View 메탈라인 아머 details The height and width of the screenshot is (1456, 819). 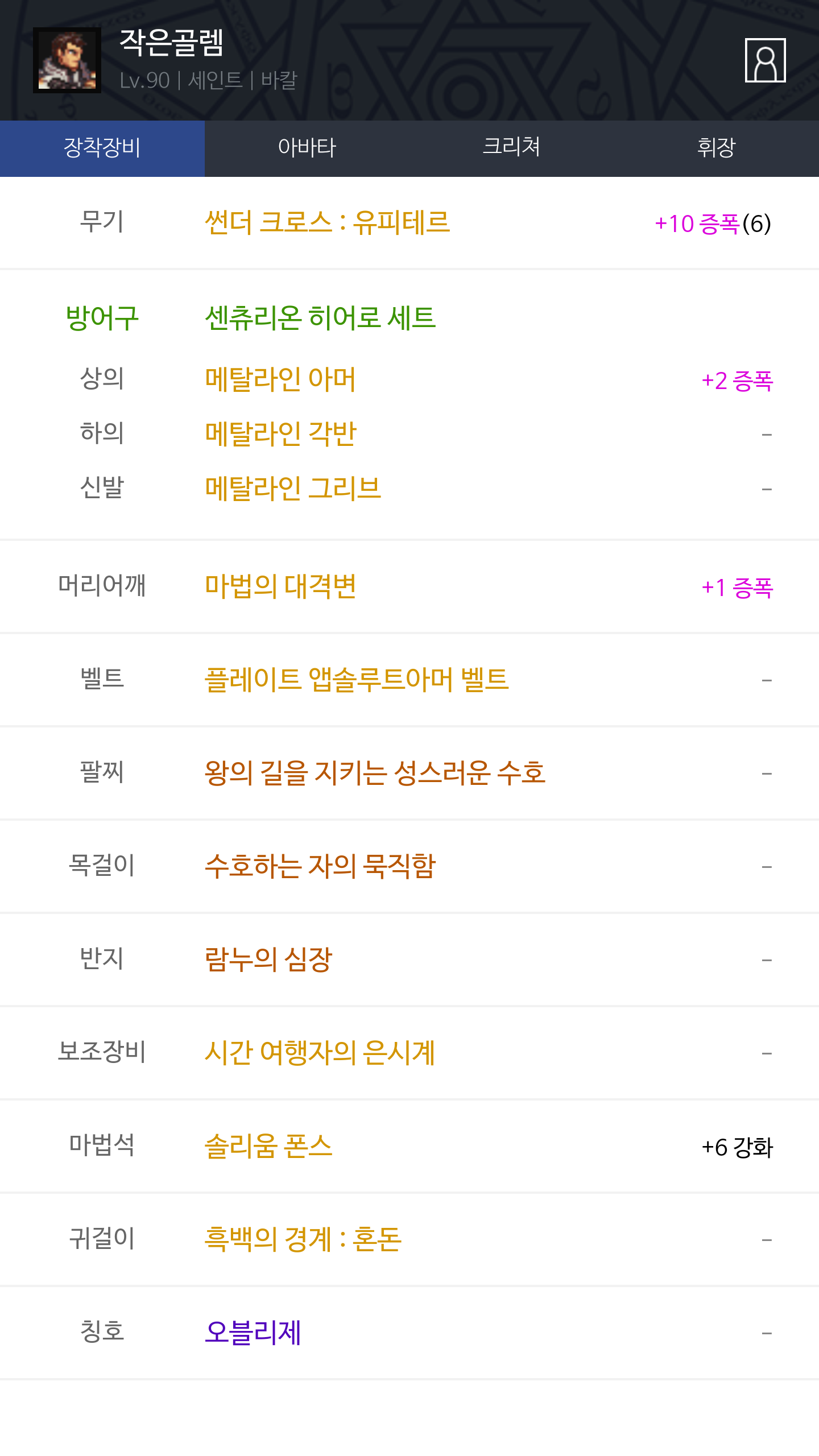pos(280,379)
